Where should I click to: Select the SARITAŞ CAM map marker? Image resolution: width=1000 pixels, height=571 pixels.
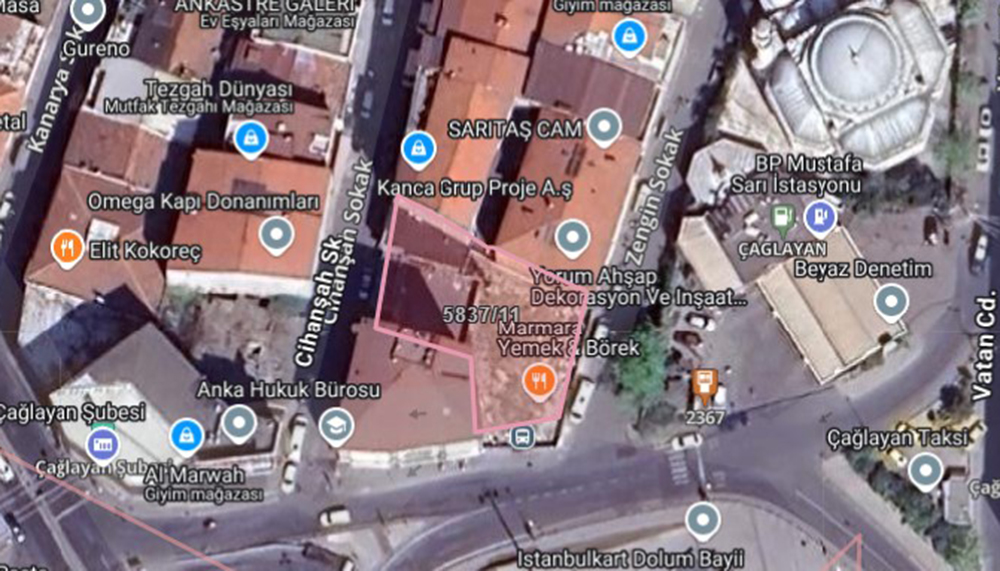(x=604, y=128)
